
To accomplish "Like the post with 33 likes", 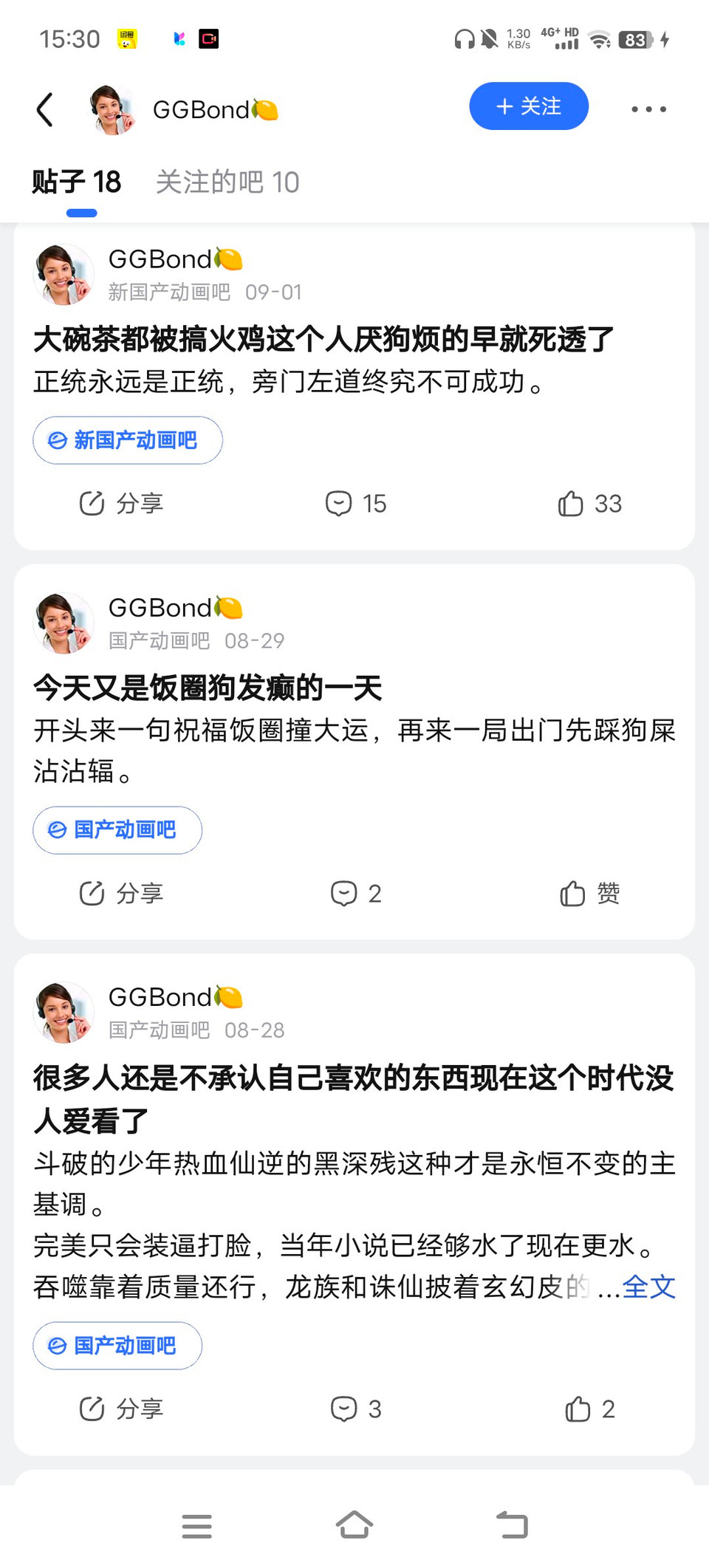I will 589,504.
